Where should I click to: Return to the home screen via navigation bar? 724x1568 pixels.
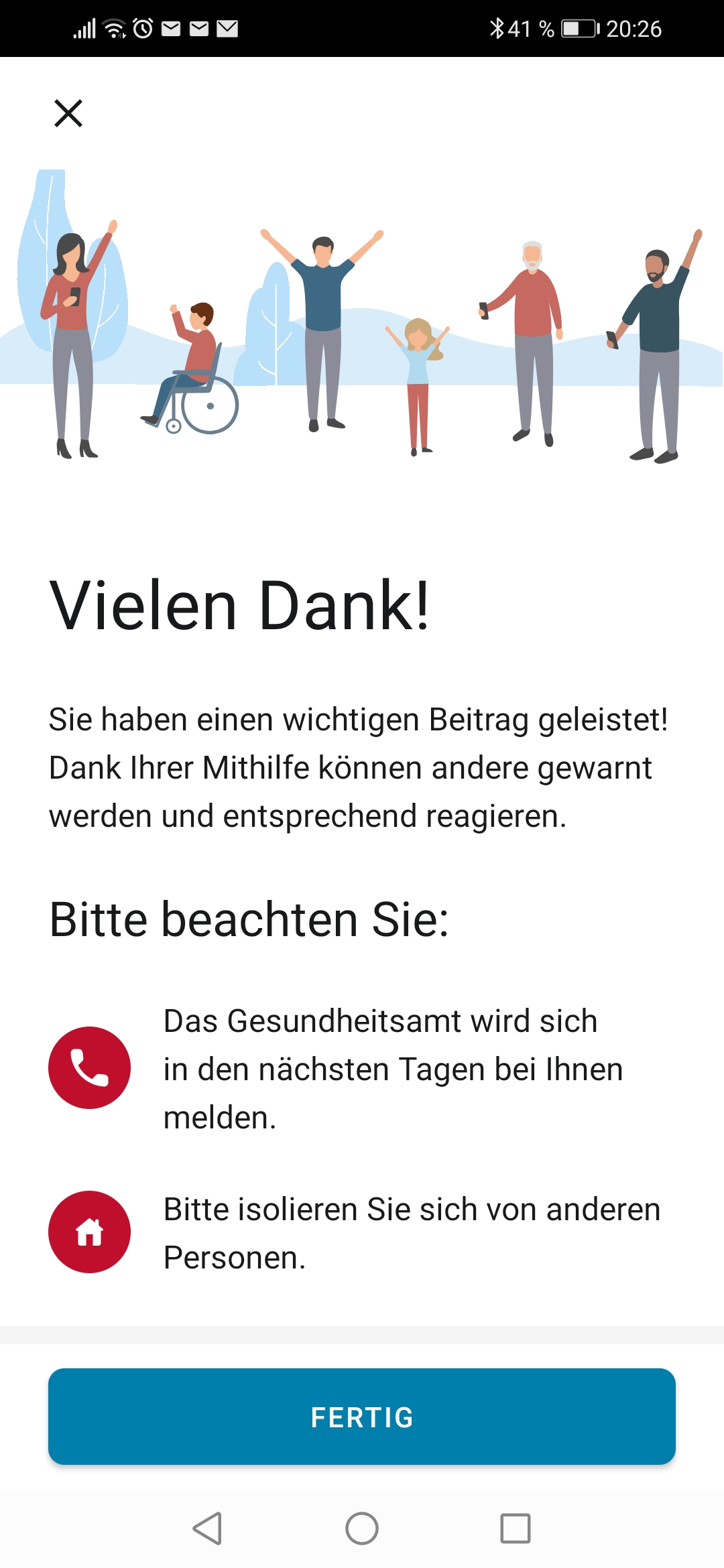coord(362,1528)
